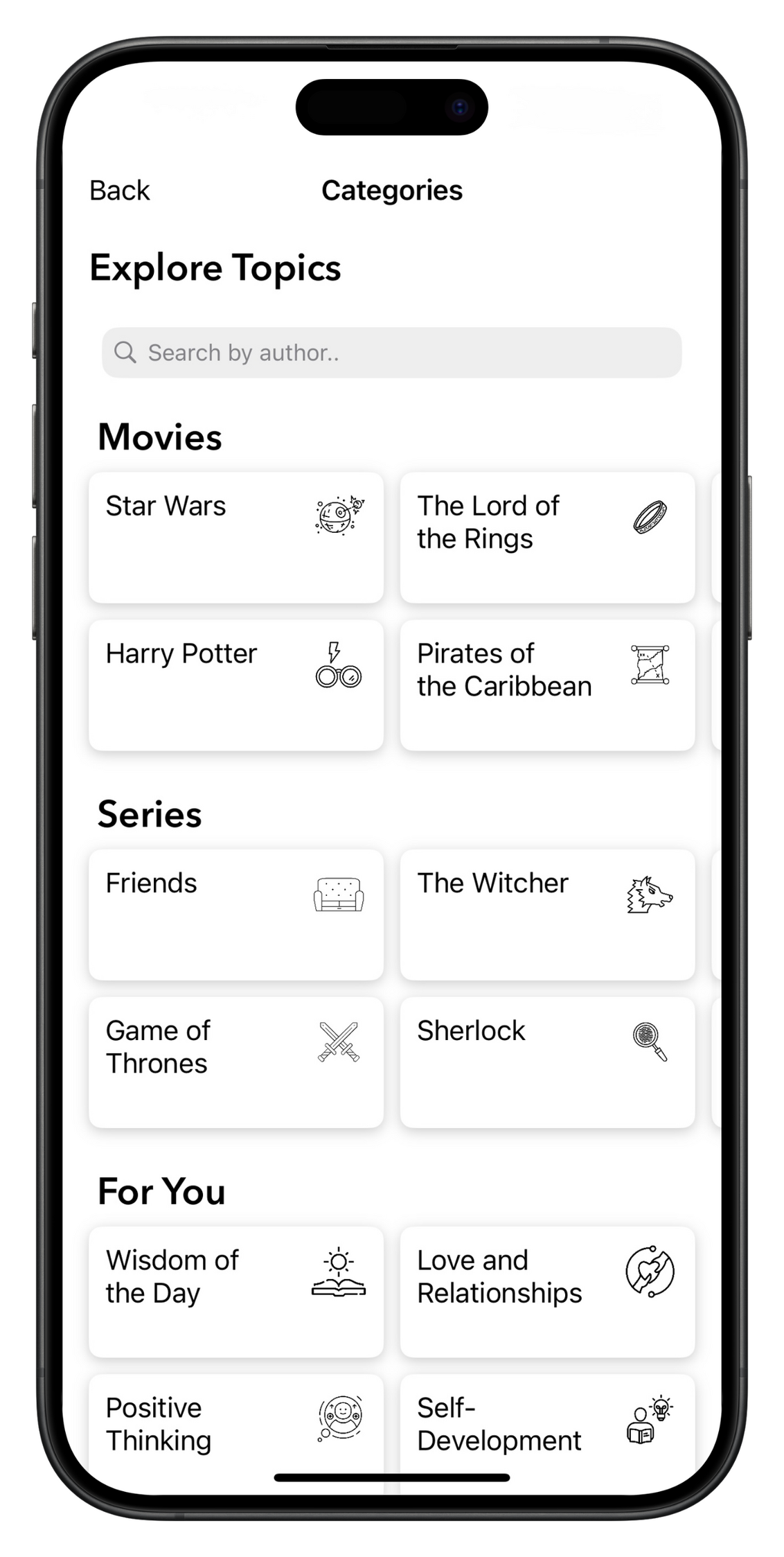Viewport: 784px width, 1557px height.
Task: Select The Lord of the Rings card
Action: pos(547,537)
